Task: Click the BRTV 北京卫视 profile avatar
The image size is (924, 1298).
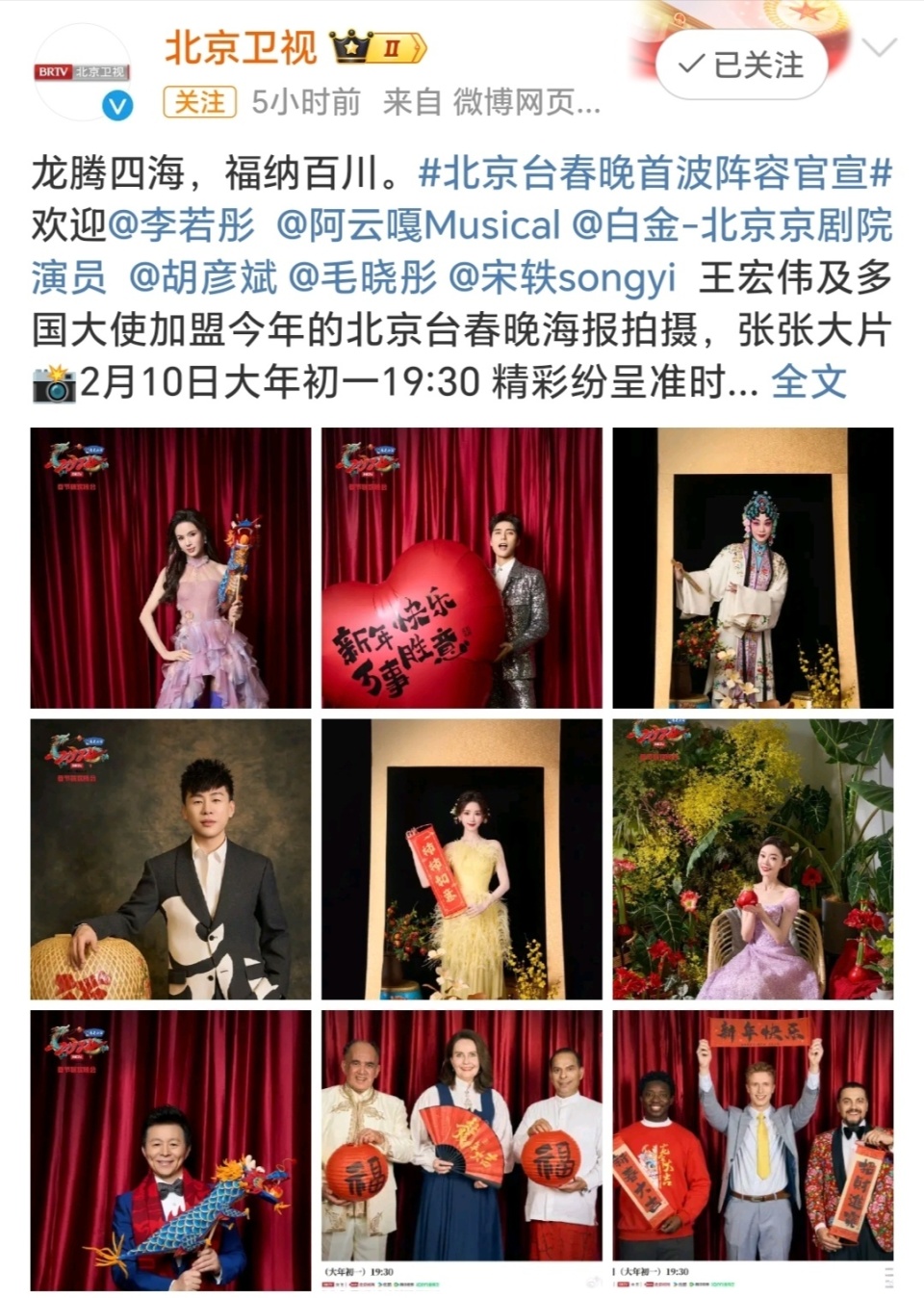Action: click(x=82, y=72)
